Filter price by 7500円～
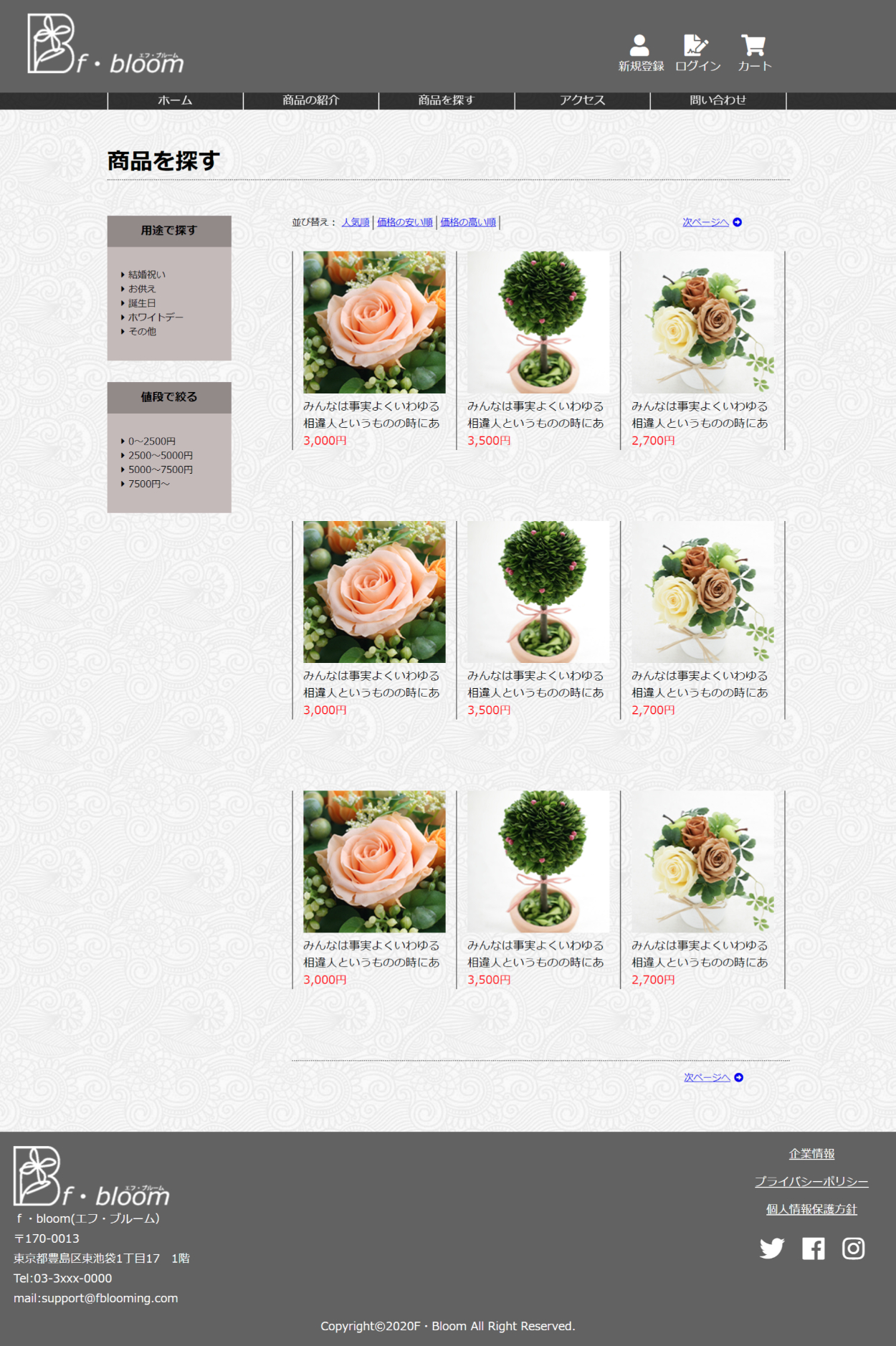Image resolution: width=896 pixels, height=1346 pixels. pyautogui.click(x=149, y=484)
